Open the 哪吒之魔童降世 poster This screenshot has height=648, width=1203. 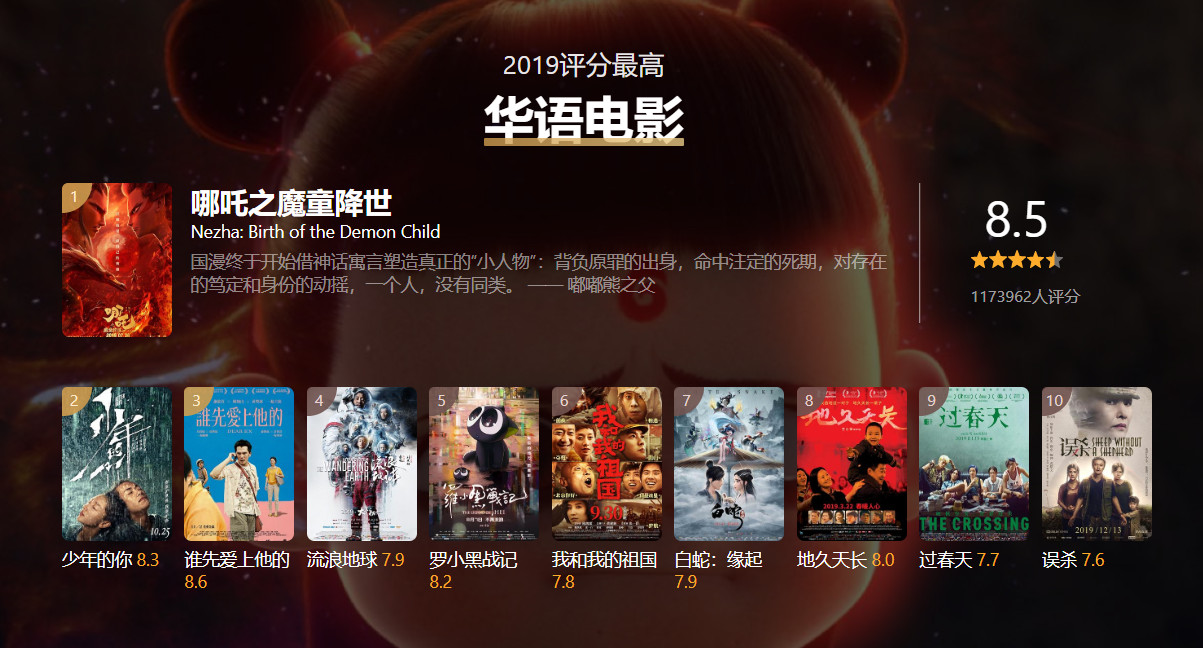tap(117, 260)
